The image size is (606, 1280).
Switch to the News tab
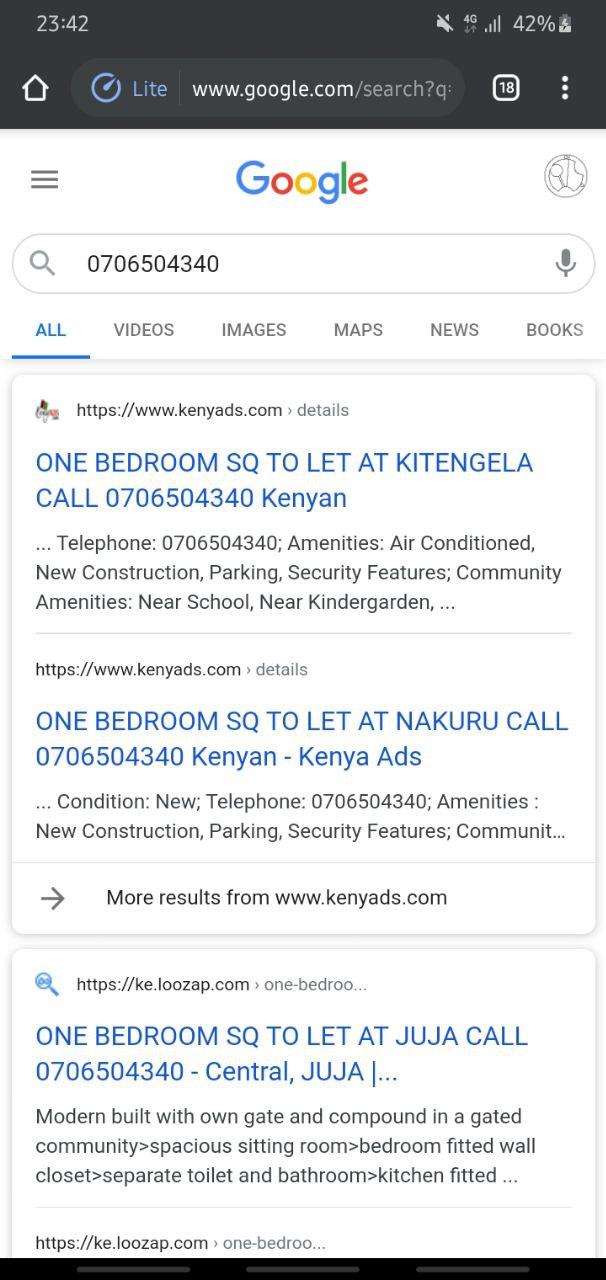click(x=454, y=330)
